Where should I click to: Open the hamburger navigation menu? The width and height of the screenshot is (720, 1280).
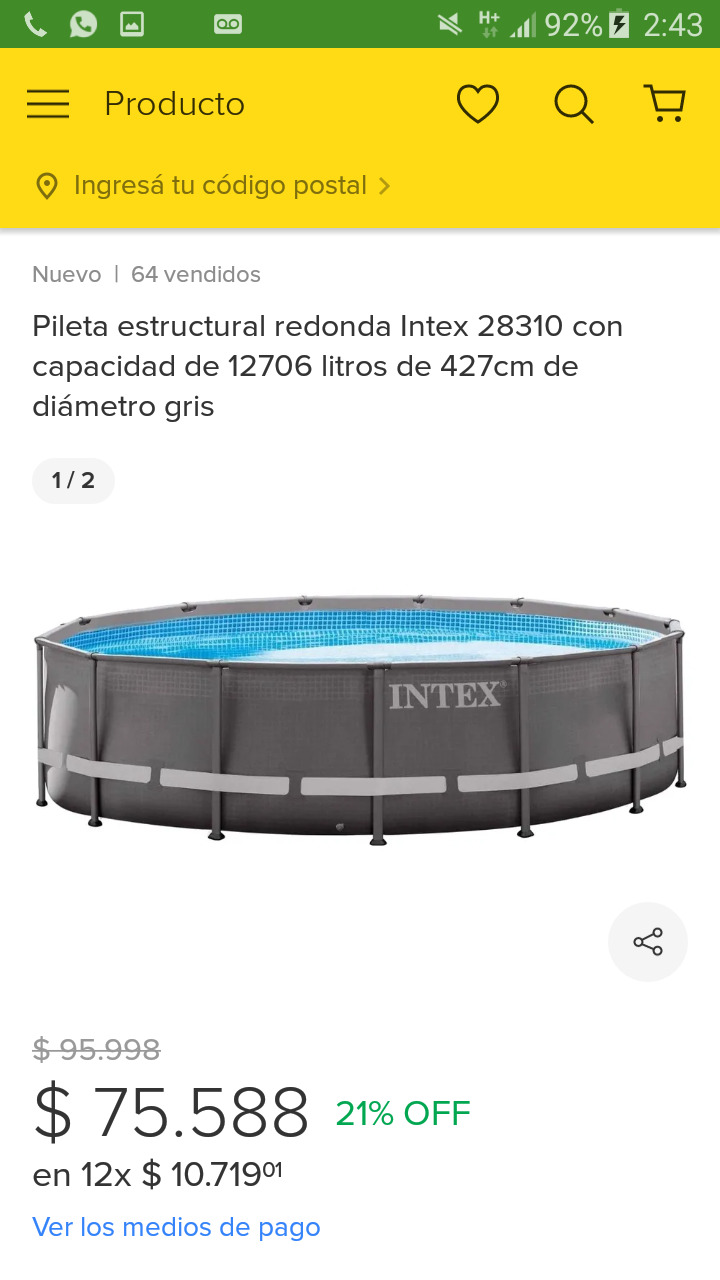click(48, 104)
